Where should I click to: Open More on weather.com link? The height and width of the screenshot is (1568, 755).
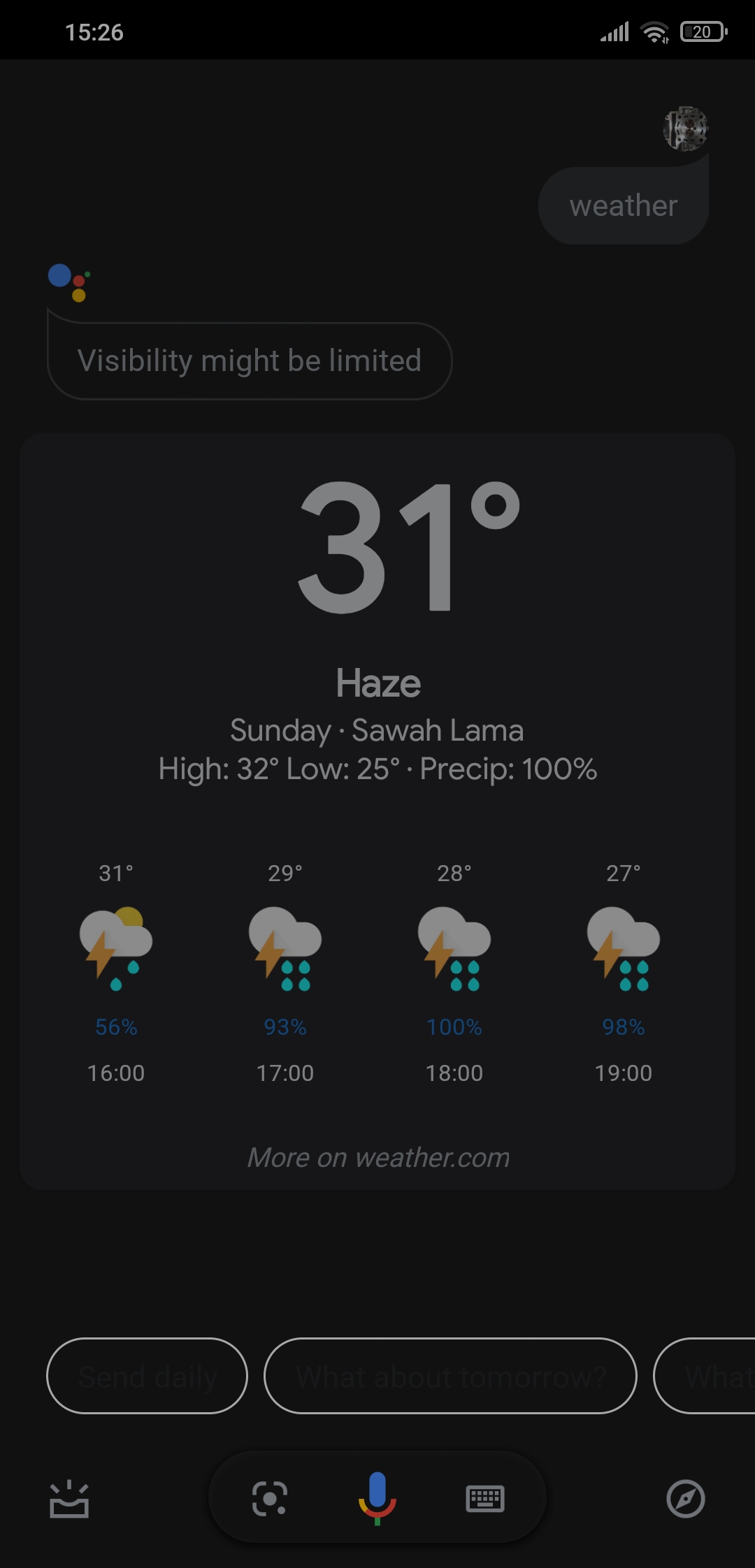tap(378, 1158)
